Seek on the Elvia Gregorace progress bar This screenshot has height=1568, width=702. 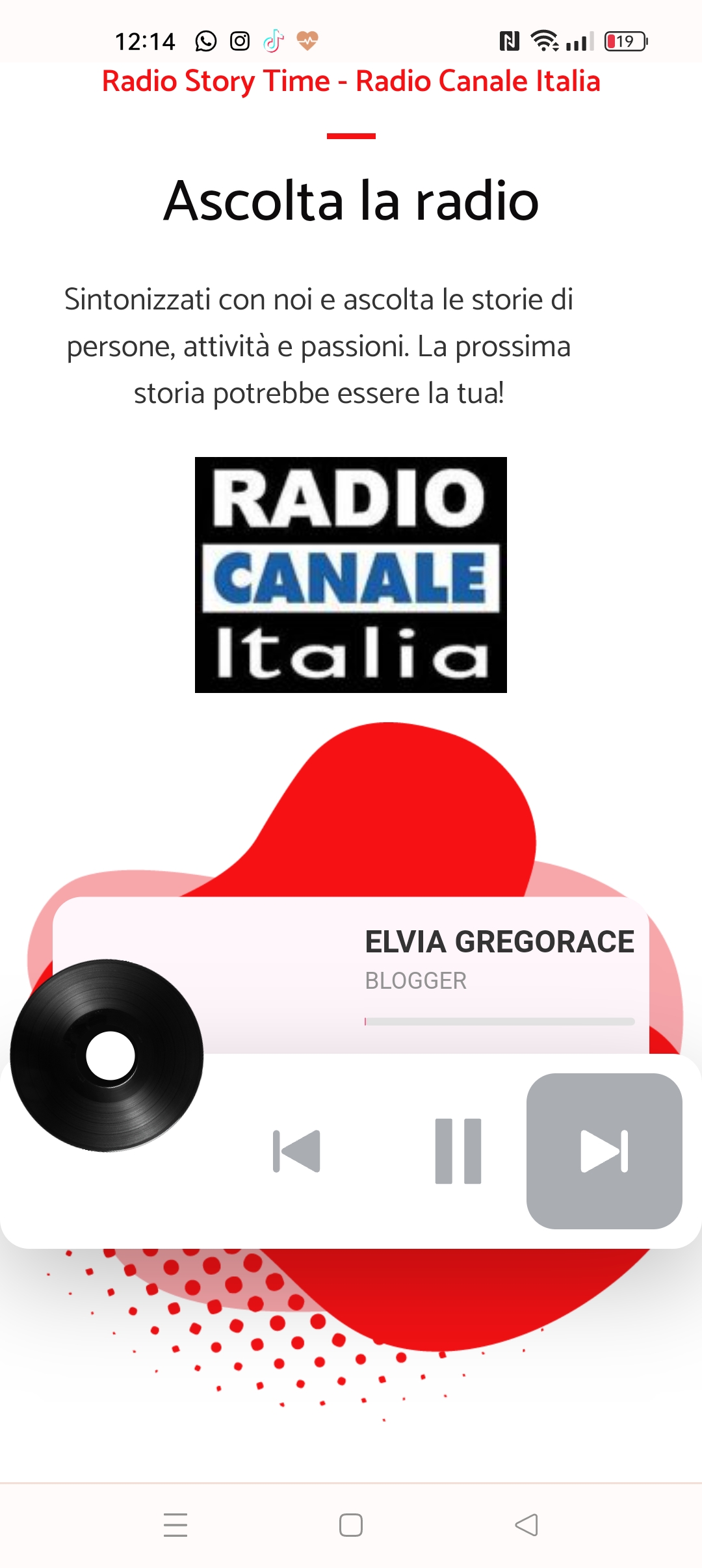(x=499, y=1022)
